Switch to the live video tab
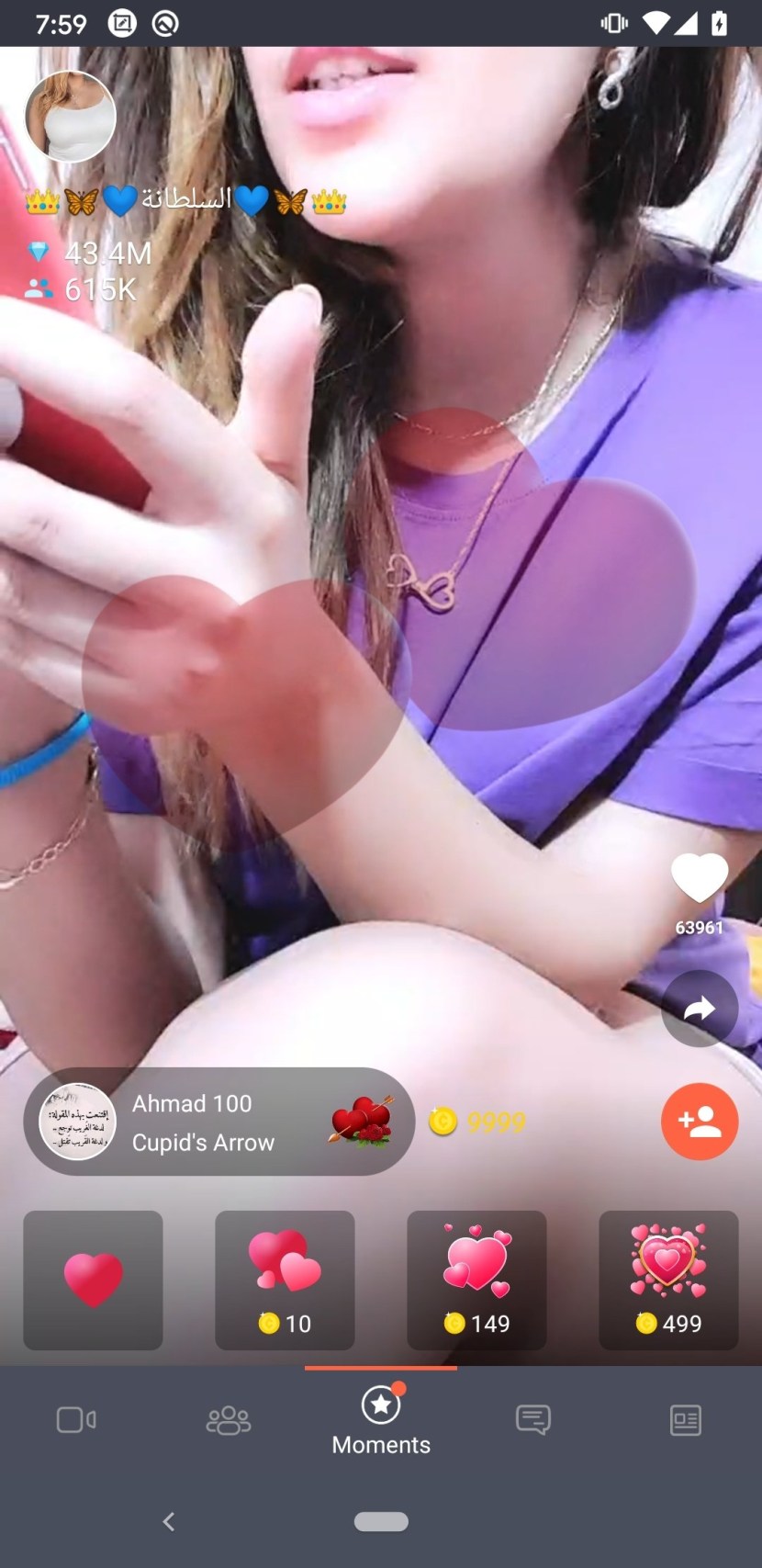The image size is (762, 1568). pos(76,1420)
